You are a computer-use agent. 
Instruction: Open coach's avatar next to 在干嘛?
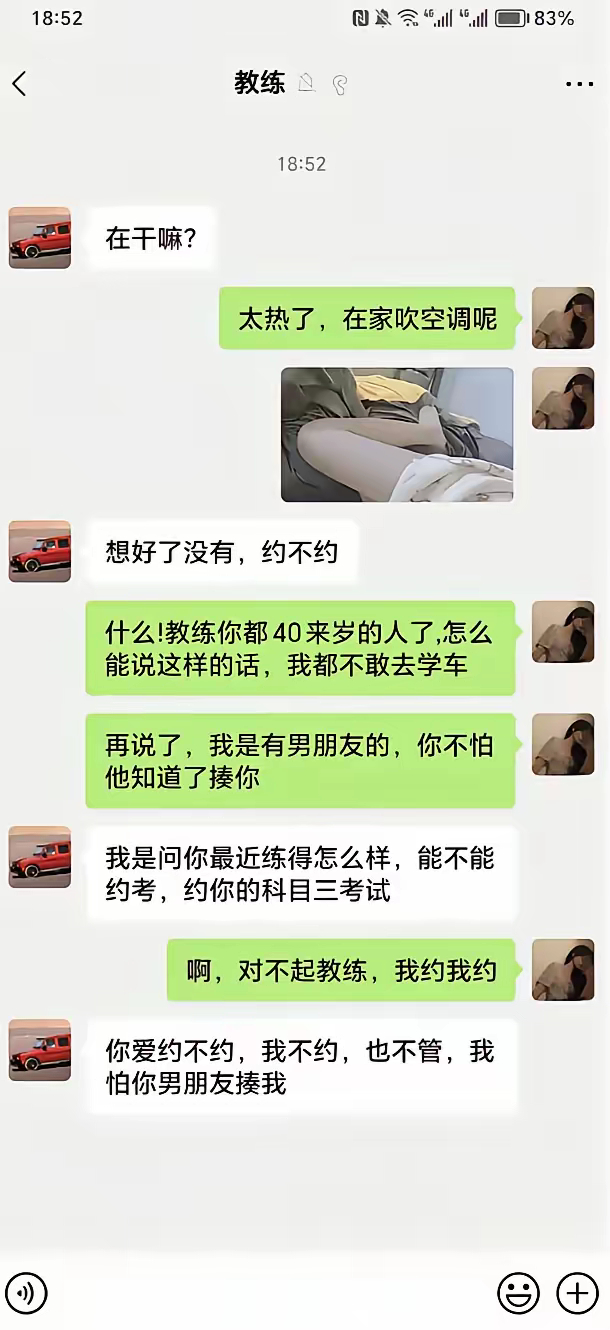pos(40,238)
